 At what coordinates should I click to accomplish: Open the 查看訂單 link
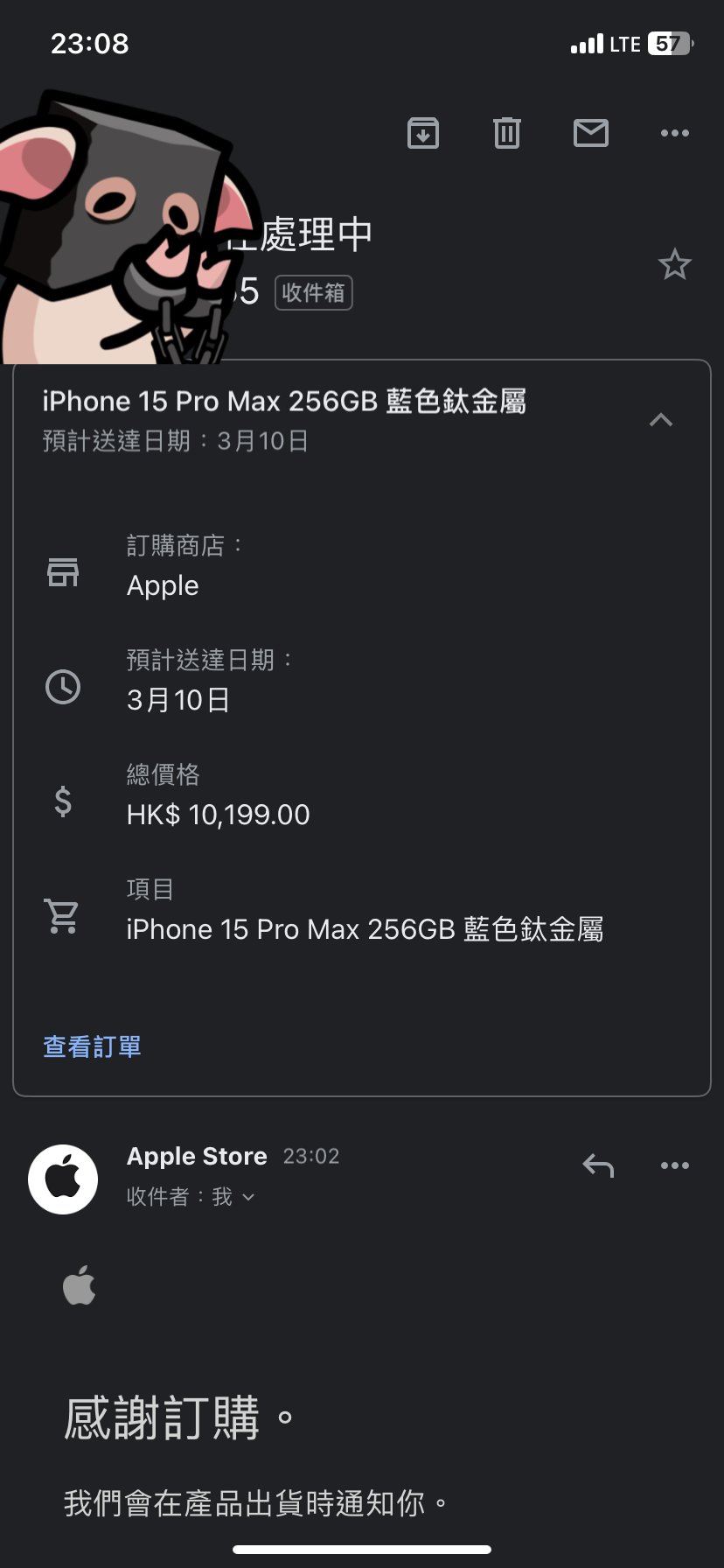click(92, 1046)
